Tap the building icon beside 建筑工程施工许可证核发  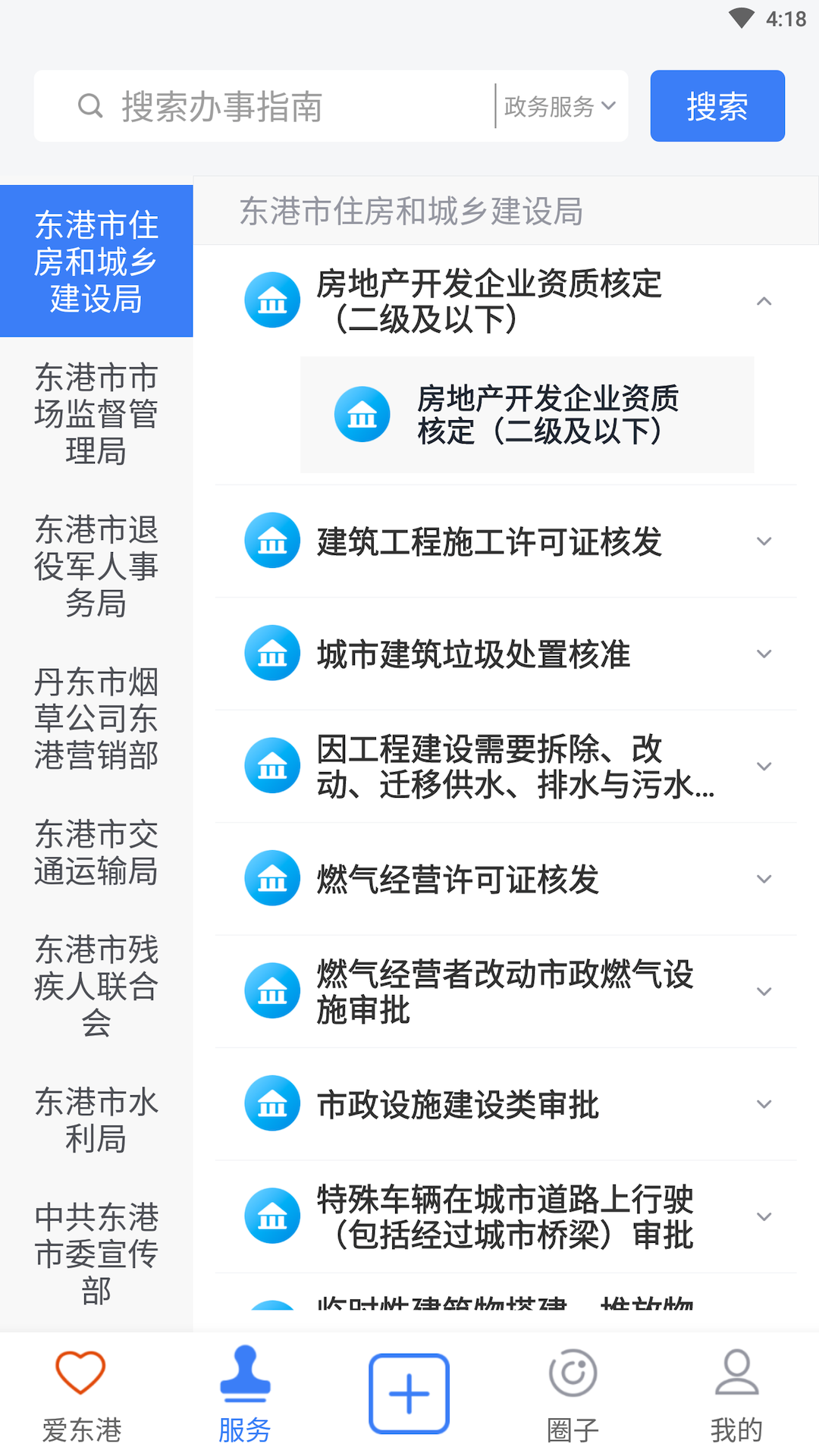[x=271, y=541]
